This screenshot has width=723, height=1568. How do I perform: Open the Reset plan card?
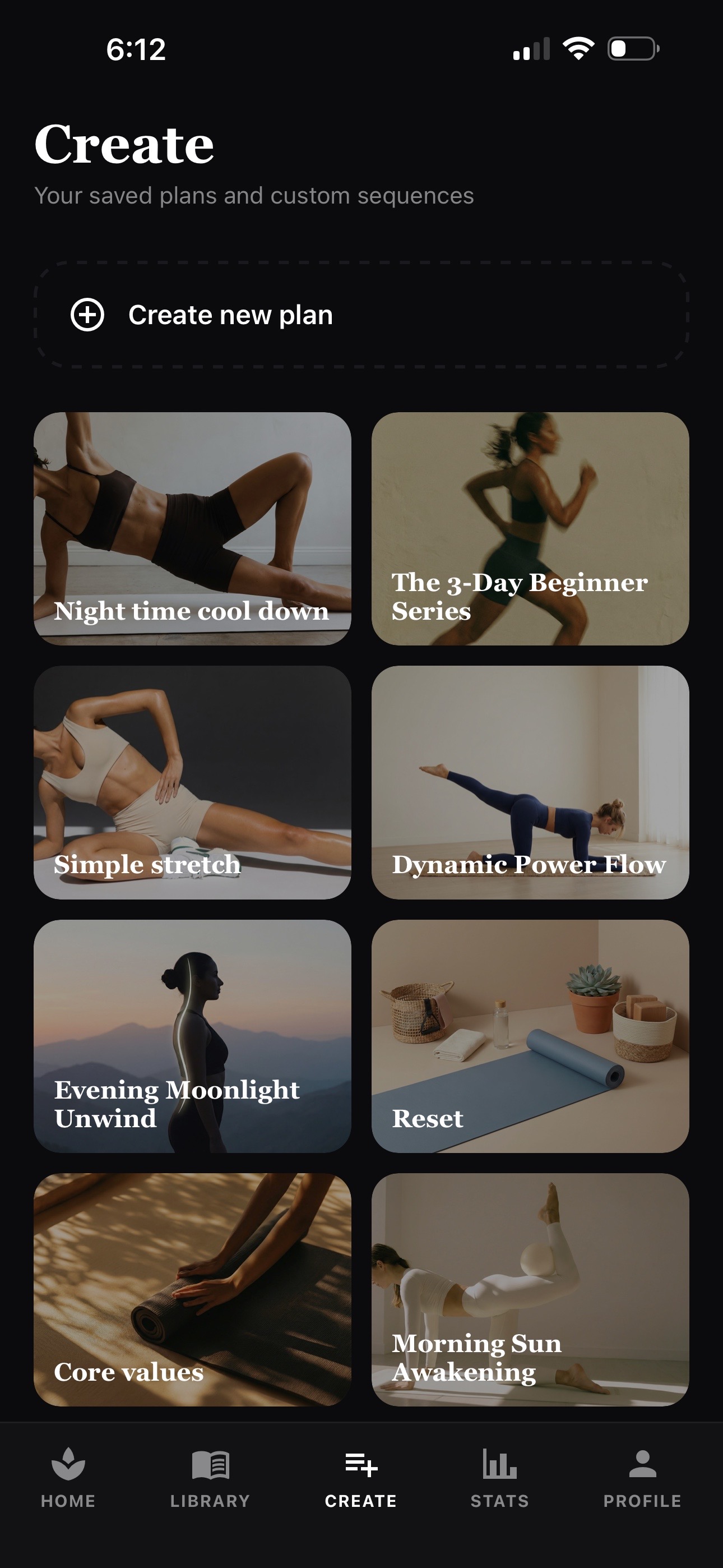coord(530,1036)
